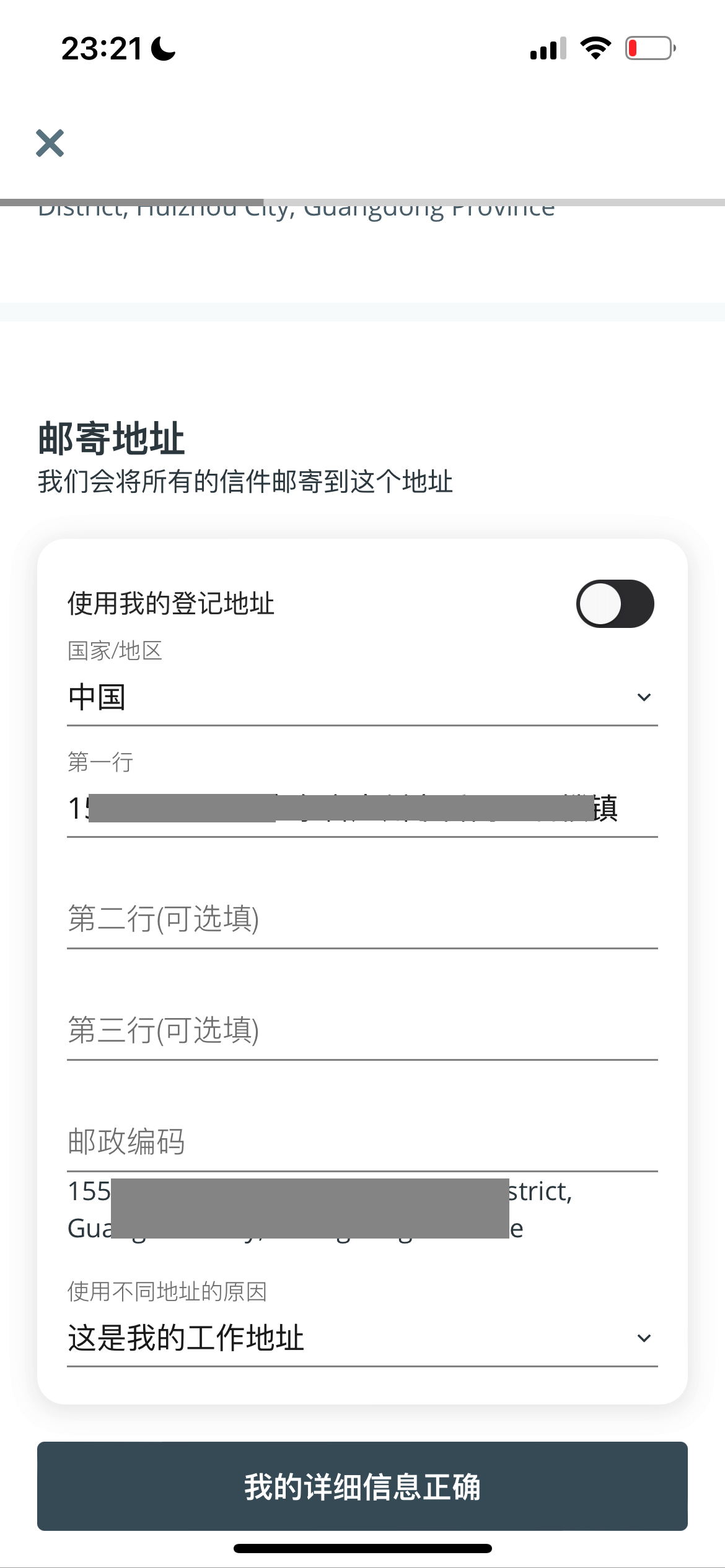Tap the 第二行(可选填) field
The width and height of the screenshot is (725, 1568).
click(362, 919)
